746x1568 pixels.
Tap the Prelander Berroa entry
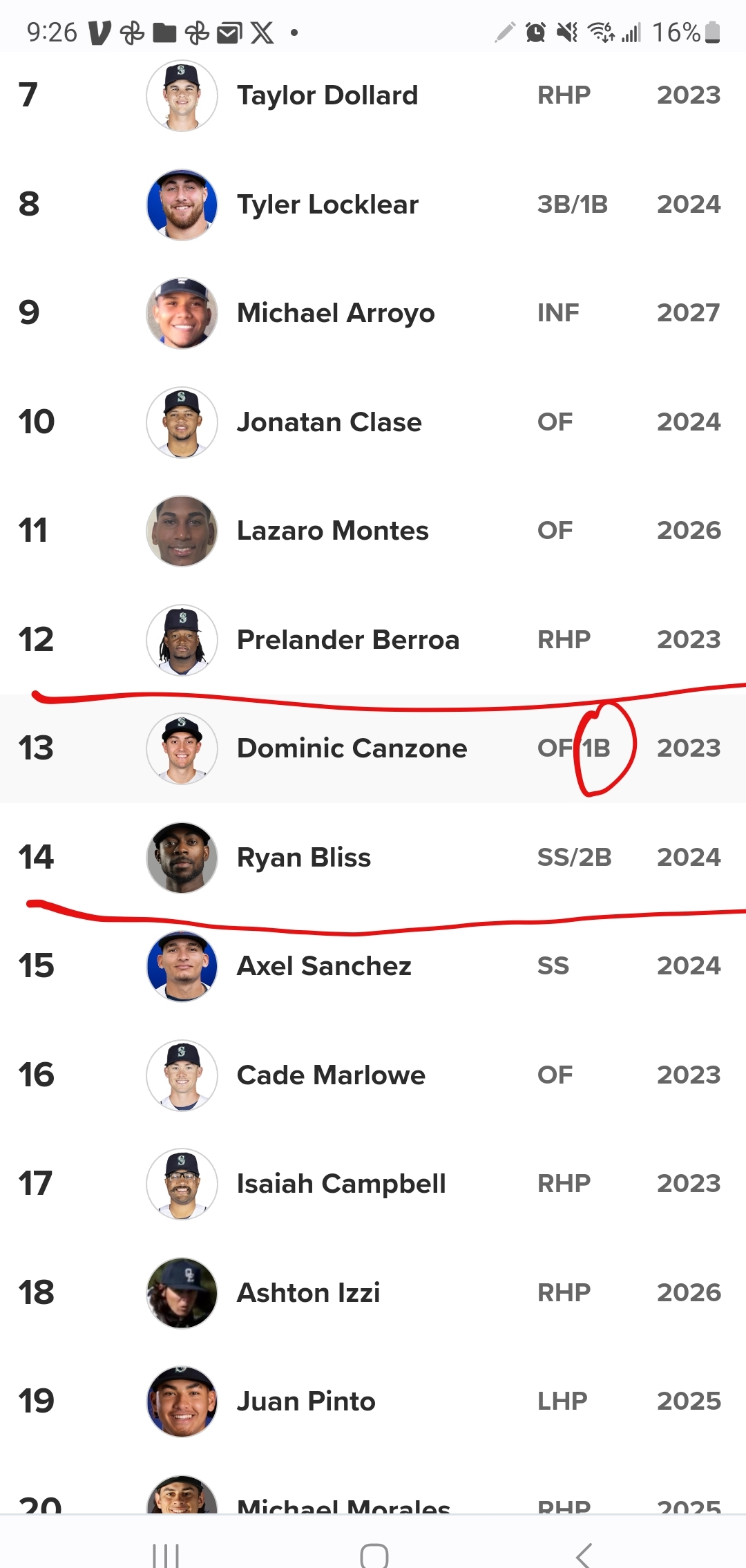(x=347, y=640)
